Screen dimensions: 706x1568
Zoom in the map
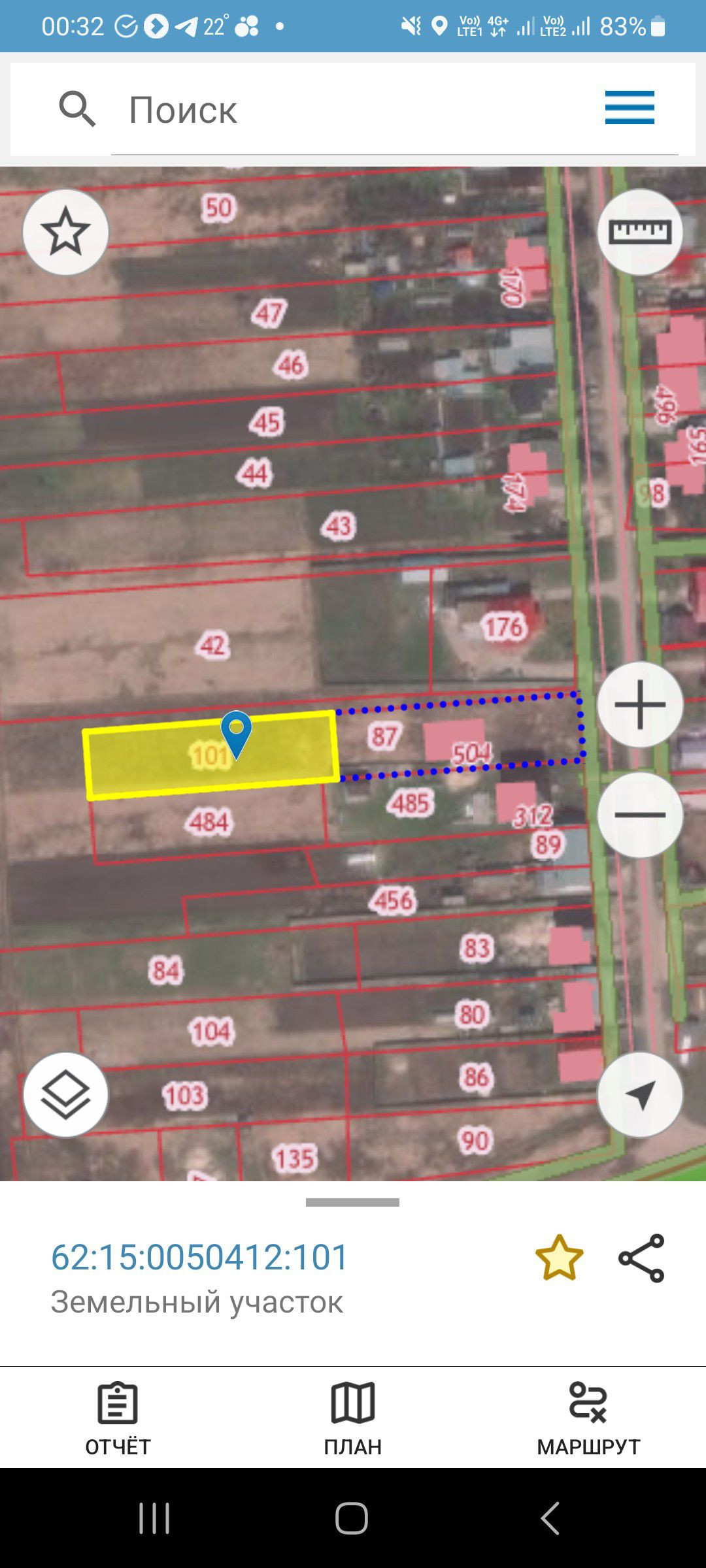click(640, 704)
